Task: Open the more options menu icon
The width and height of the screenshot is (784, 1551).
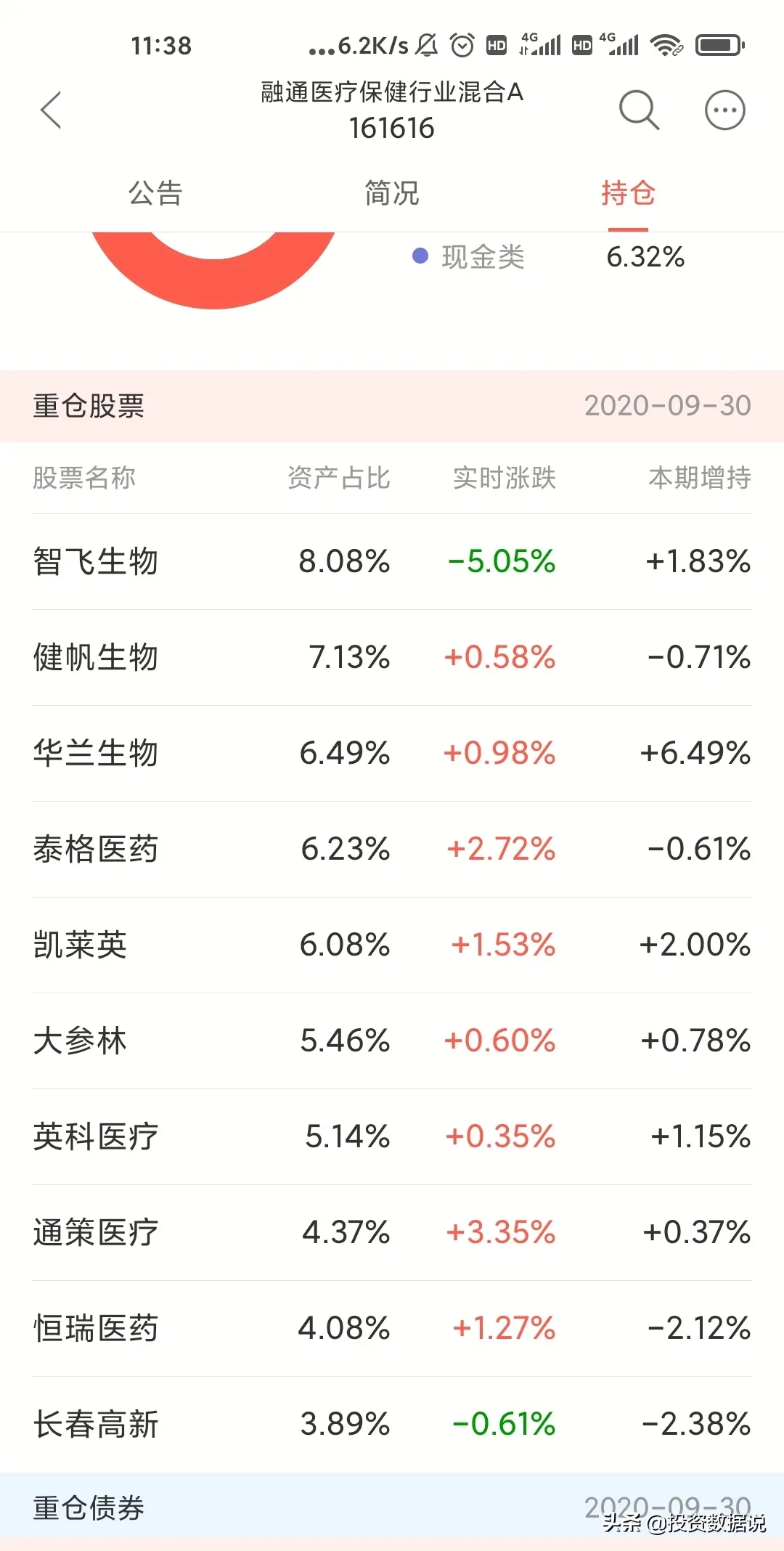Action: click(x=725, y=110)
